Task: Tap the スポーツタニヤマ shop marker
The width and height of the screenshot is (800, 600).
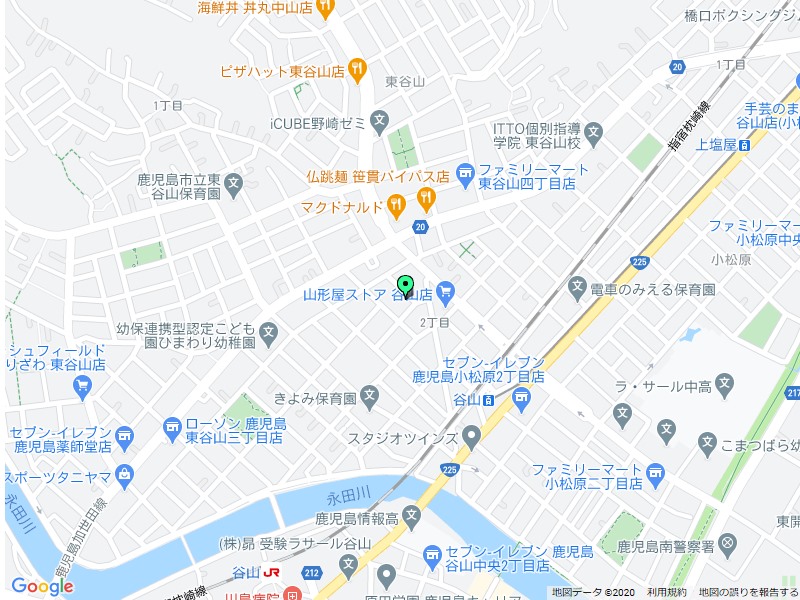Action: coord(125,472)
